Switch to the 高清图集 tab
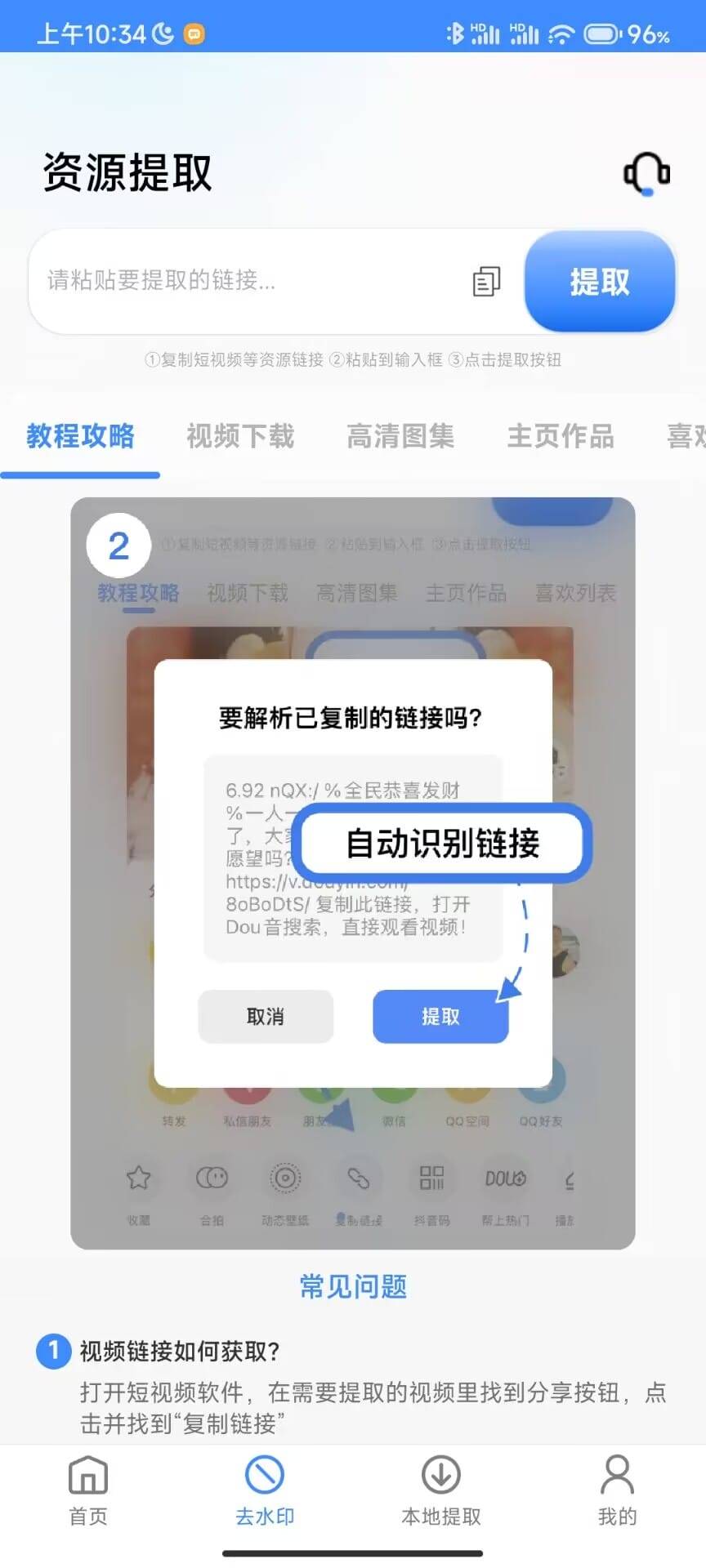Viewport: 706px width, 1568px height. (x=400, y=436)
